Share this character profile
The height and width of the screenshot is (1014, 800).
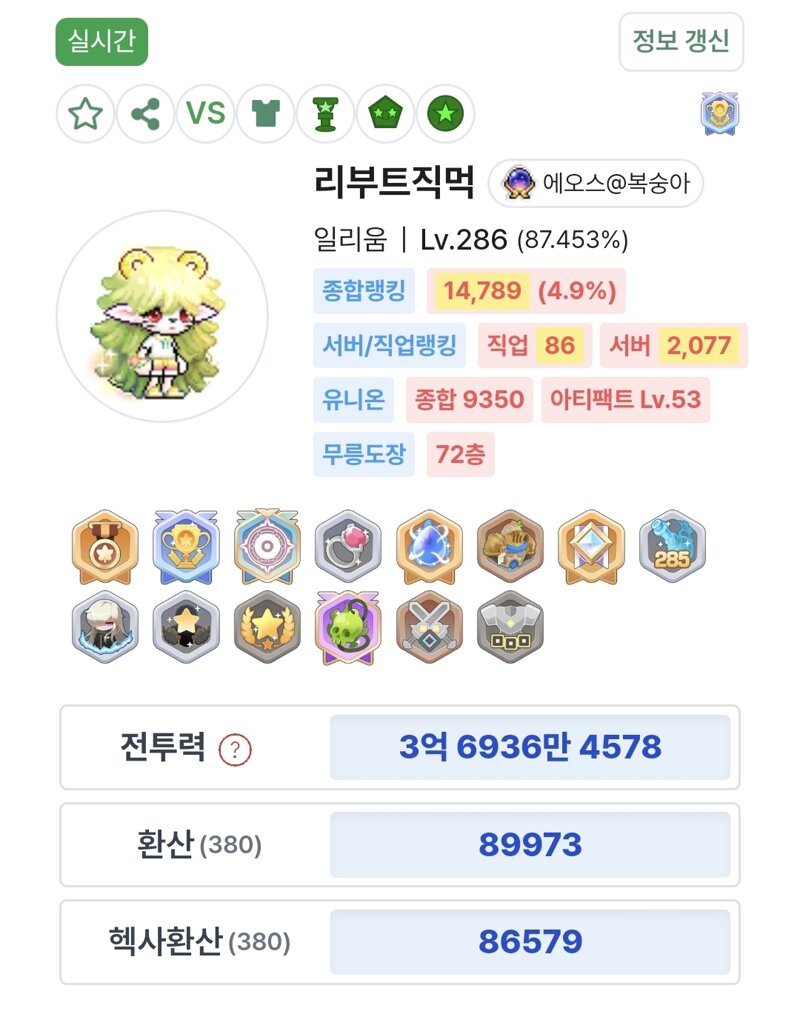(146, 114)
